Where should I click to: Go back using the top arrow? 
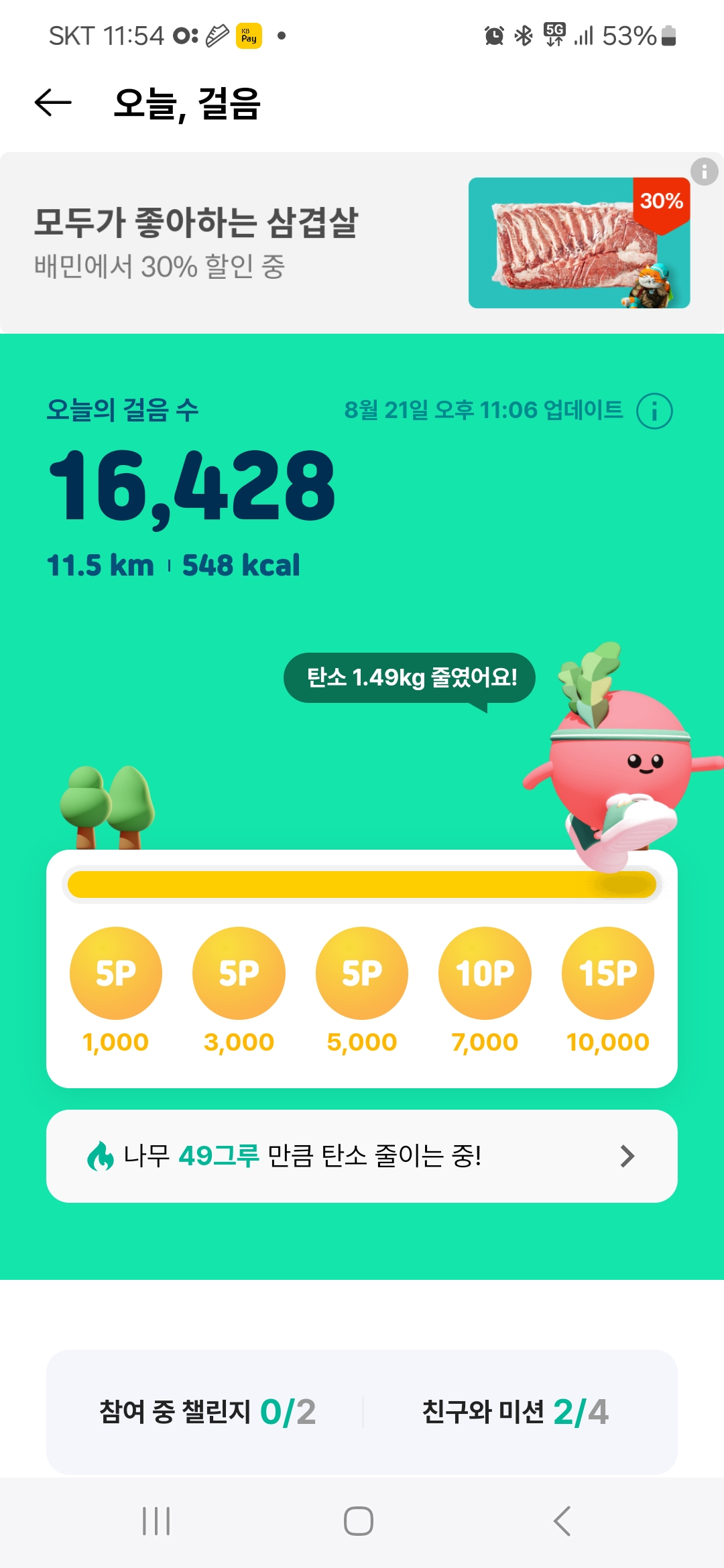(x=53, y=103)
